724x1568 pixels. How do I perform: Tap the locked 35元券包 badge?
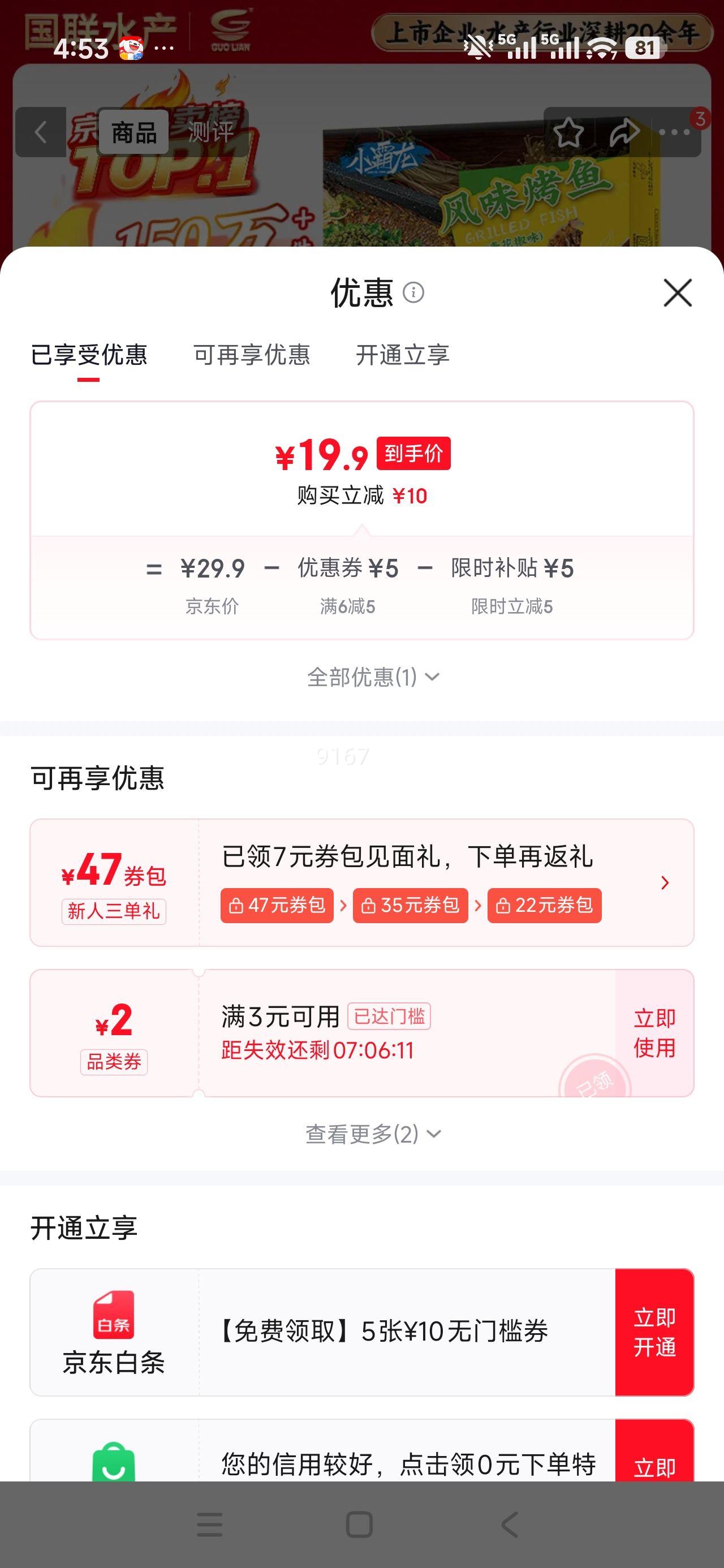[411, 906]
